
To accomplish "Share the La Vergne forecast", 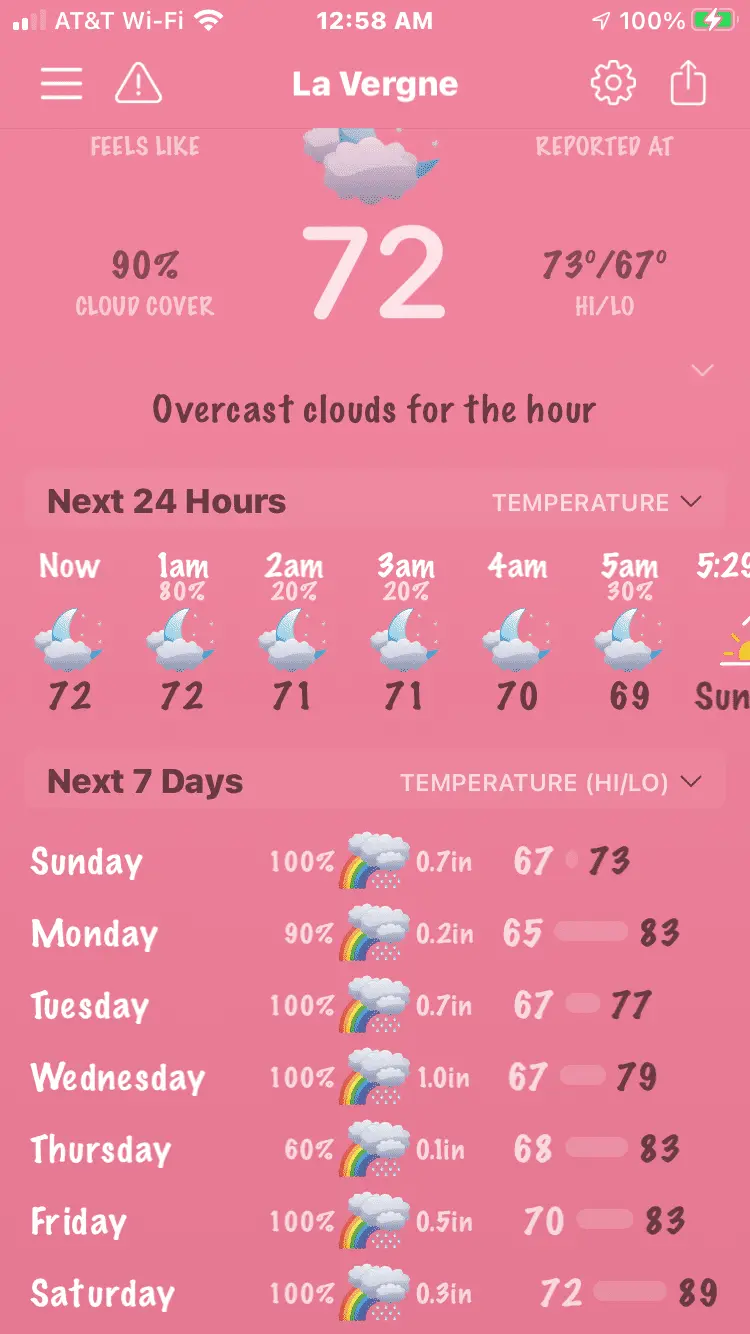I will (687, 84).
